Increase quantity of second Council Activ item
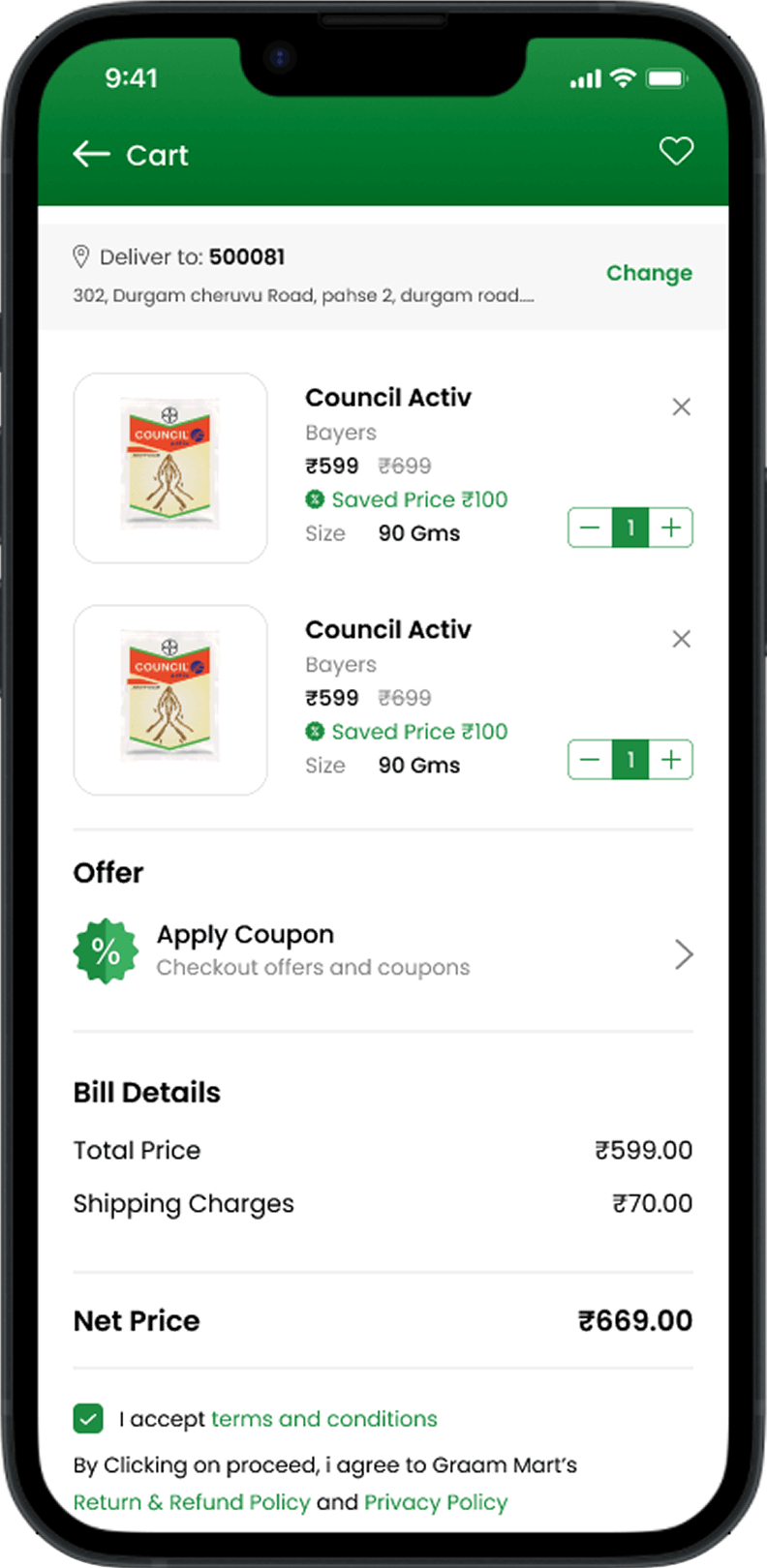 (x=671, y=760)
